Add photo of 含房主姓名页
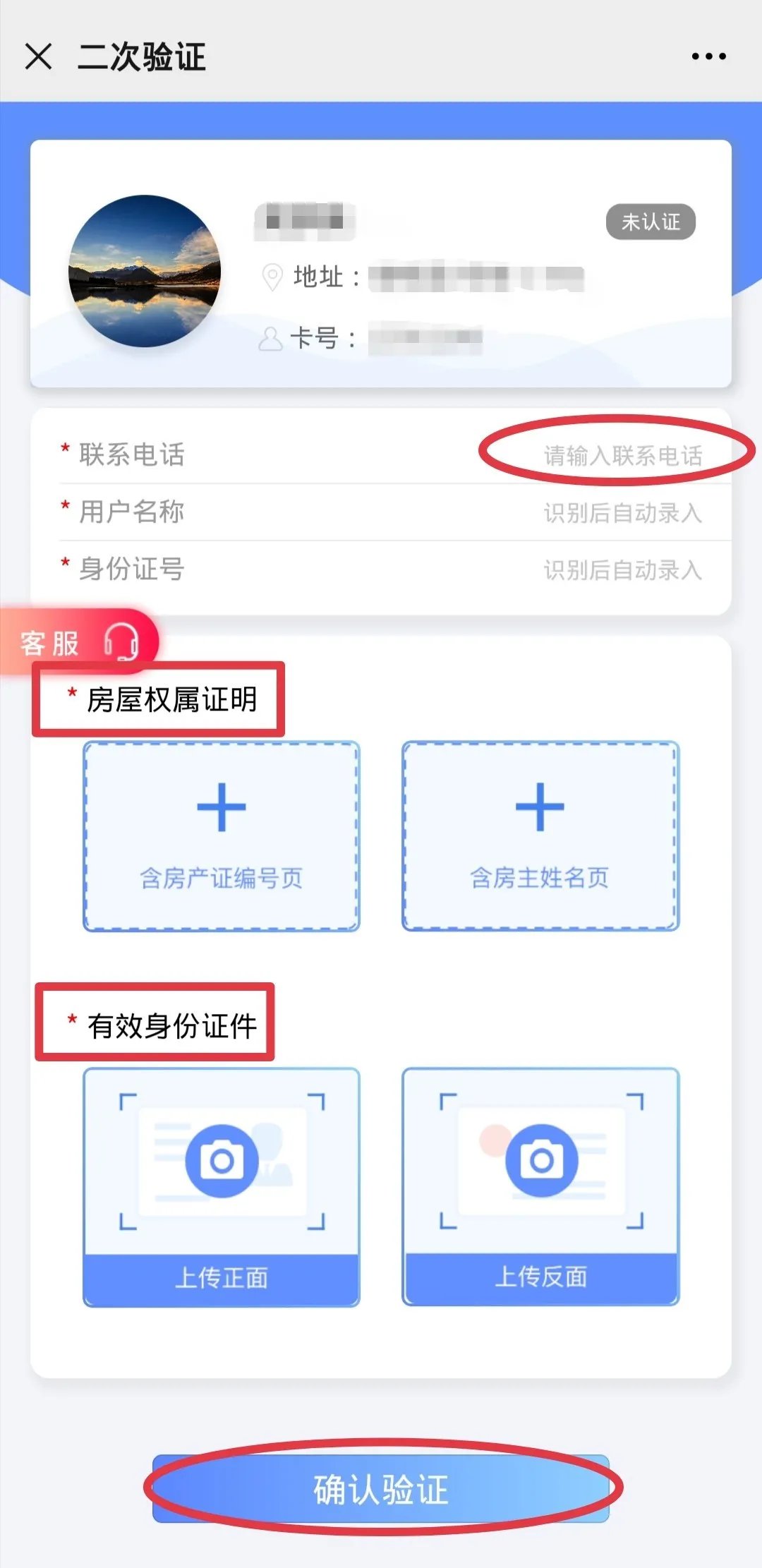Image resolution: width=762 pixels, height=1568 pixels. [x=540, y=836]
